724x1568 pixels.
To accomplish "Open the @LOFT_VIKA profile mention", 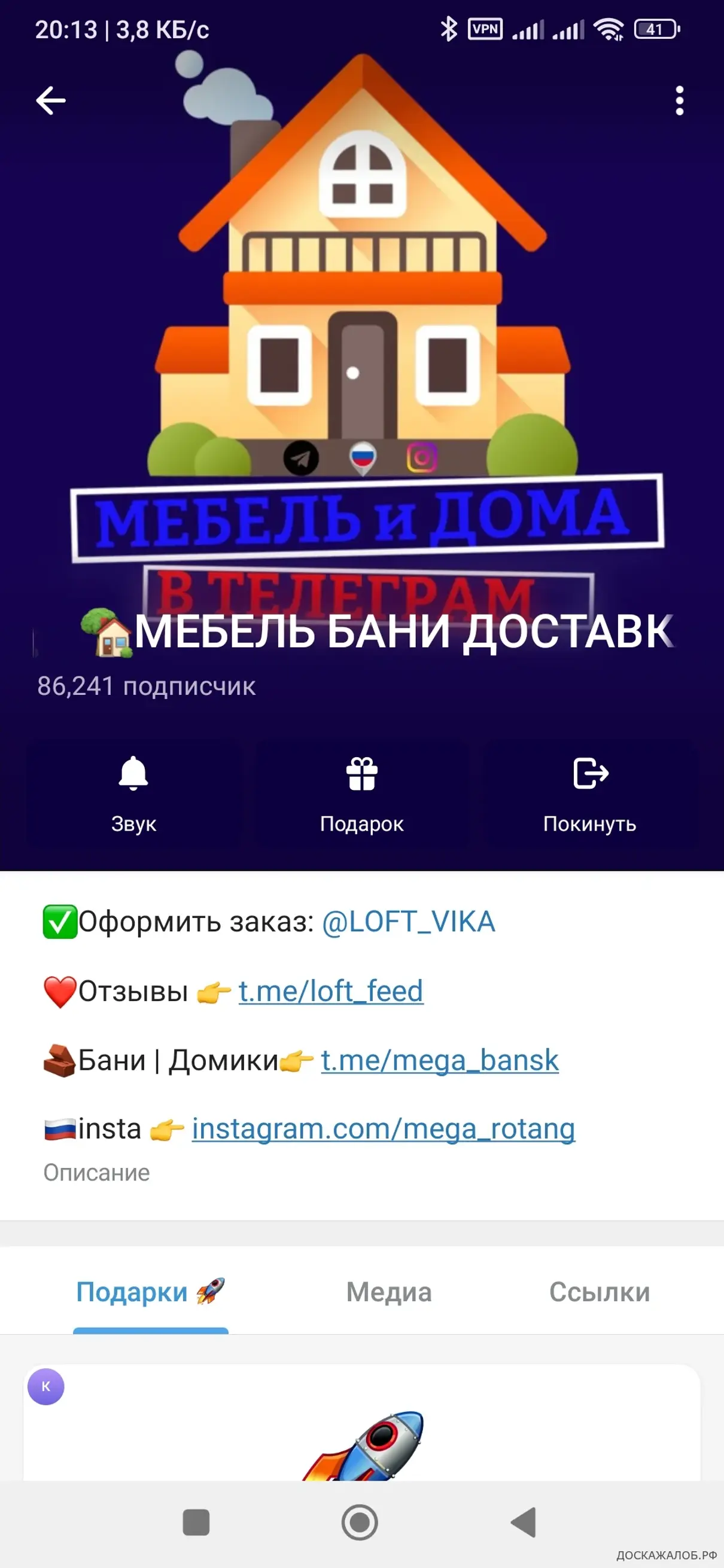I will [x=408, y=922].
